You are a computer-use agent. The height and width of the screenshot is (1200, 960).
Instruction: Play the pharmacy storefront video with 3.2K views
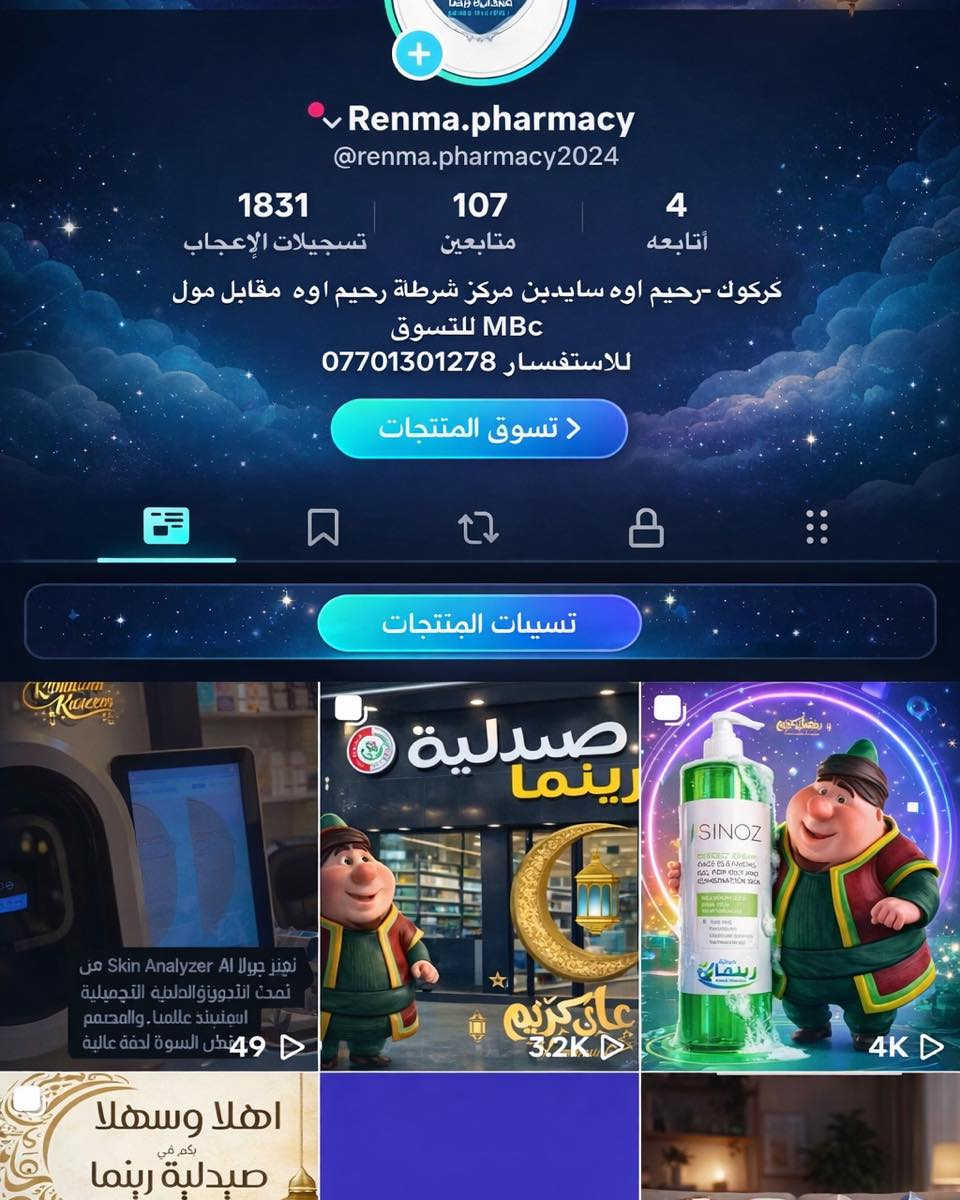(479, 875)
